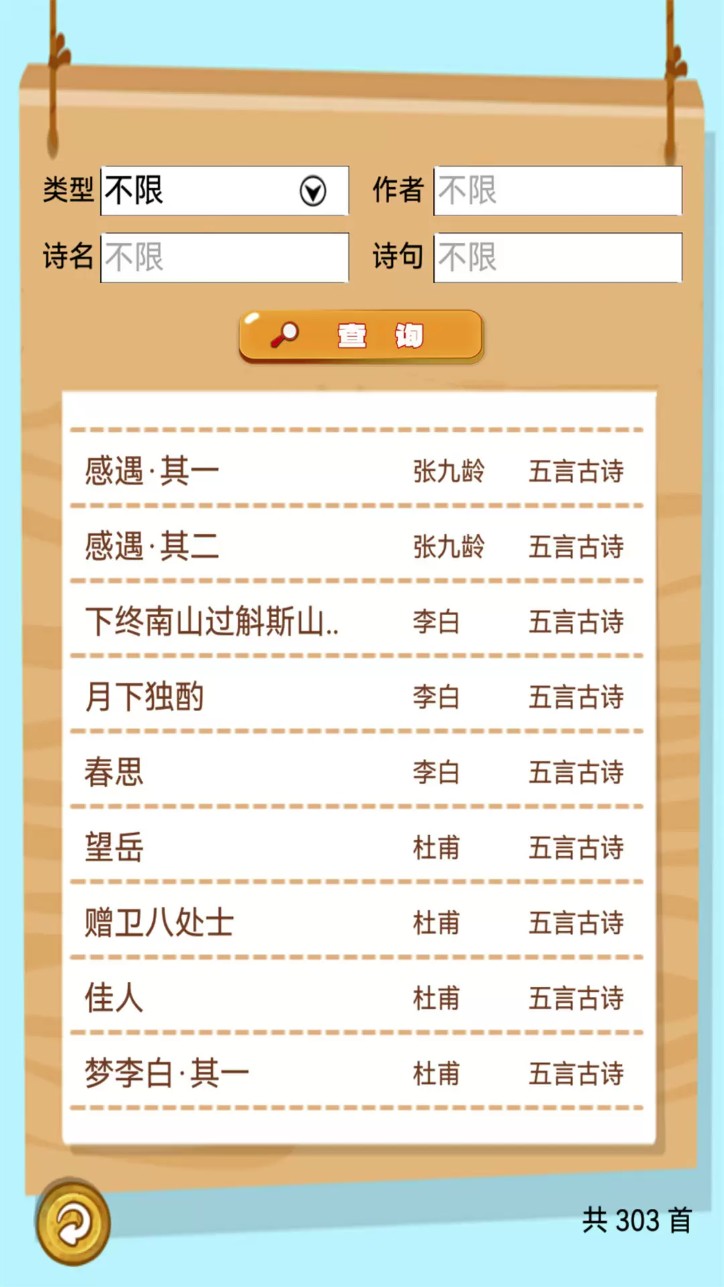Screen dimensions: 724x1287
Task: Open the 类型 dropdown arrow
Action: point(315,190)
